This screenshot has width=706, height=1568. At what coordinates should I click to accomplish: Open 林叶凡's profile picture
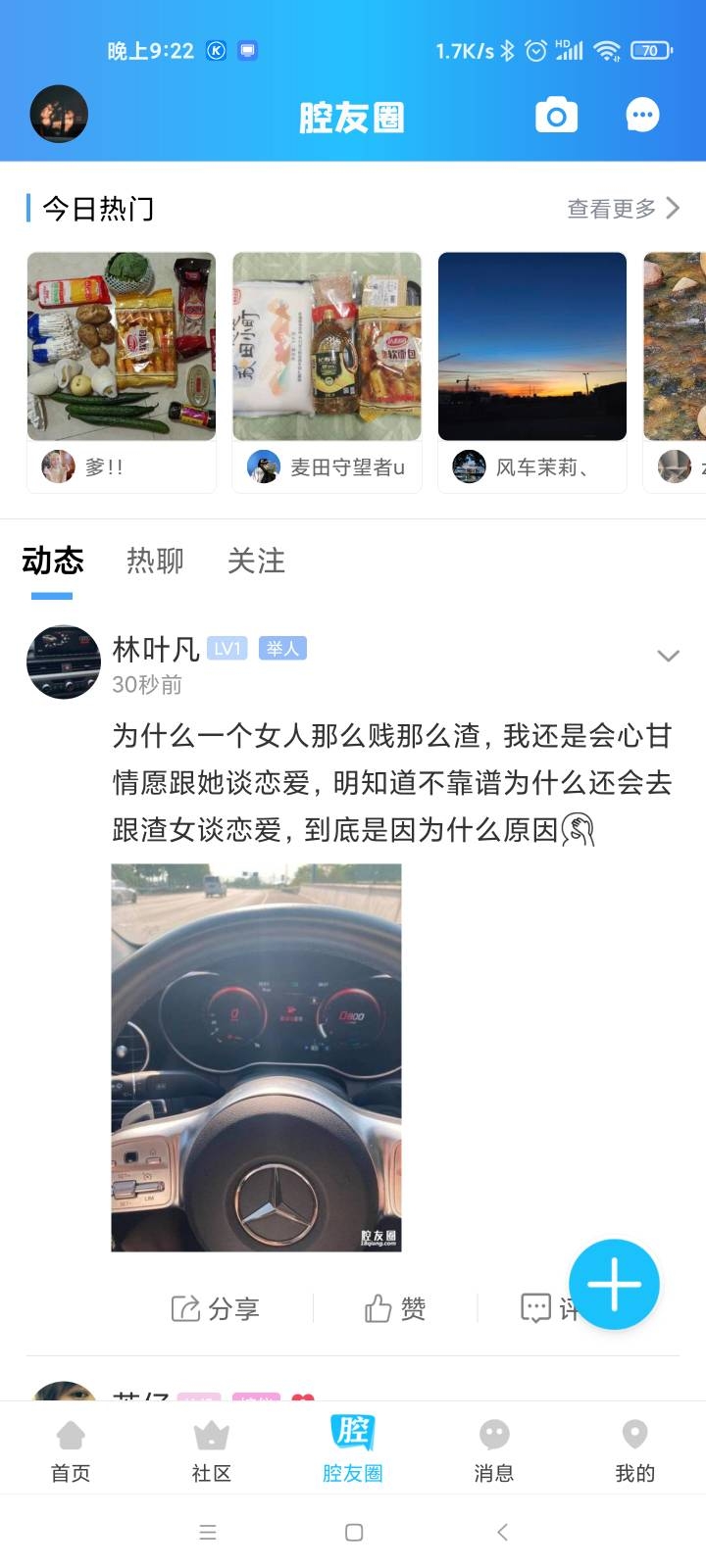click(x=64, y=661)
